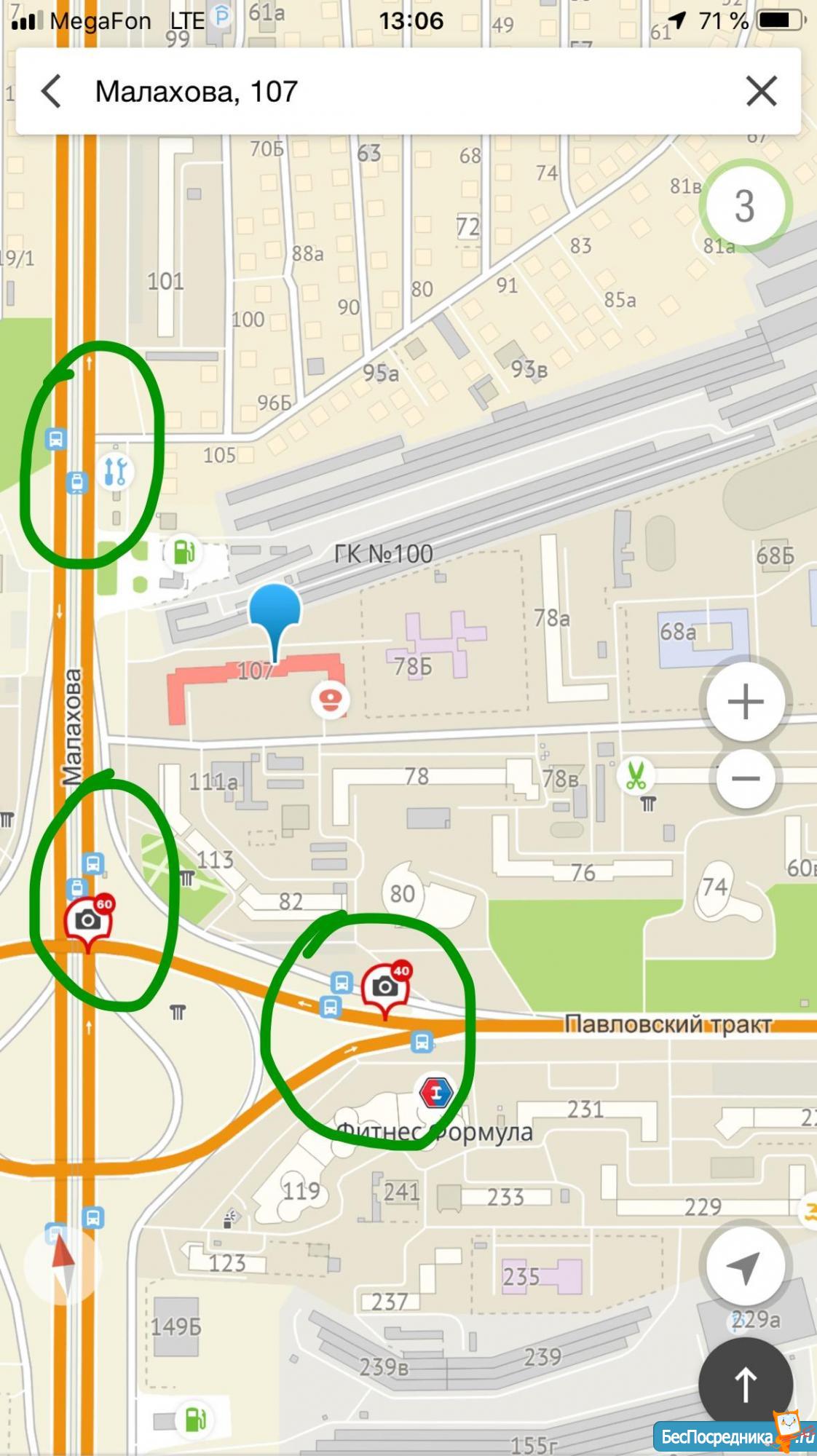
Task: Clear the Малахова, 107 search query
Action: (762, 92)
